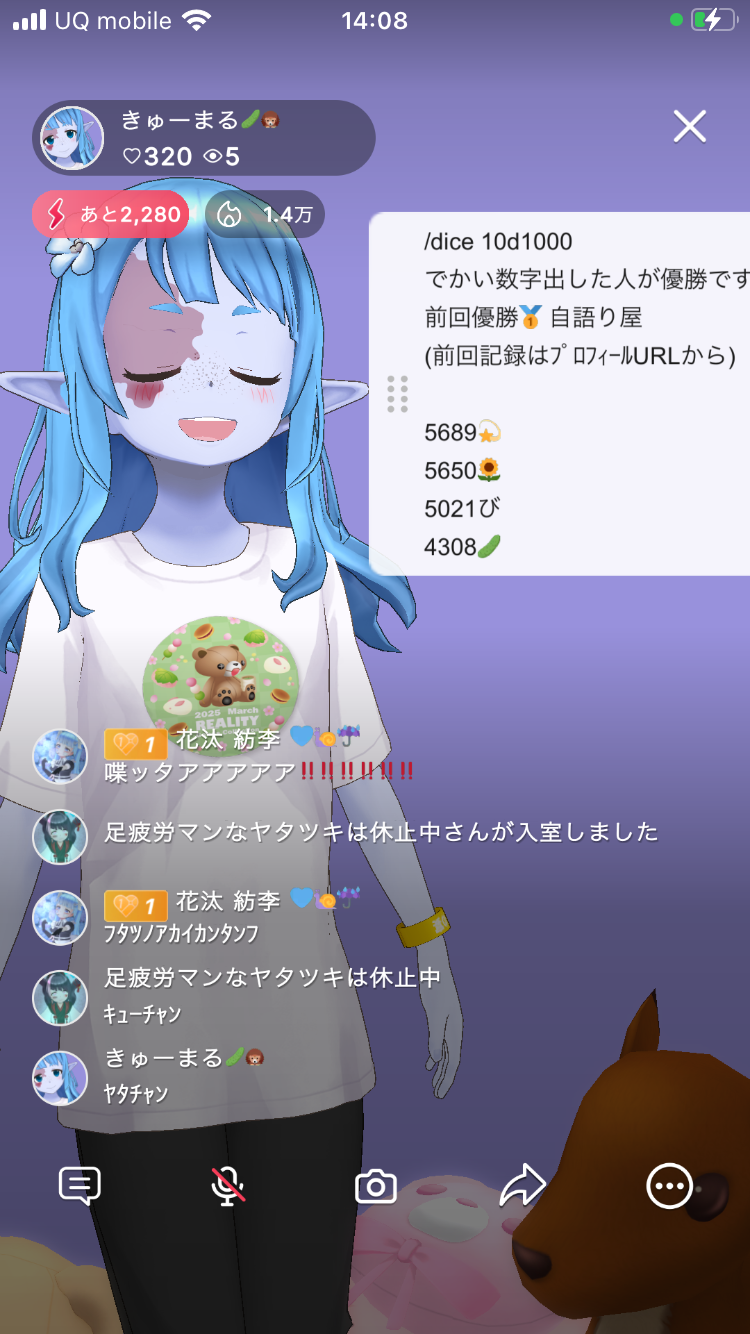Open 花汰 紡李's comment 喋ッタアアアア
The image size is (750, 1334).
click(258, 771)
